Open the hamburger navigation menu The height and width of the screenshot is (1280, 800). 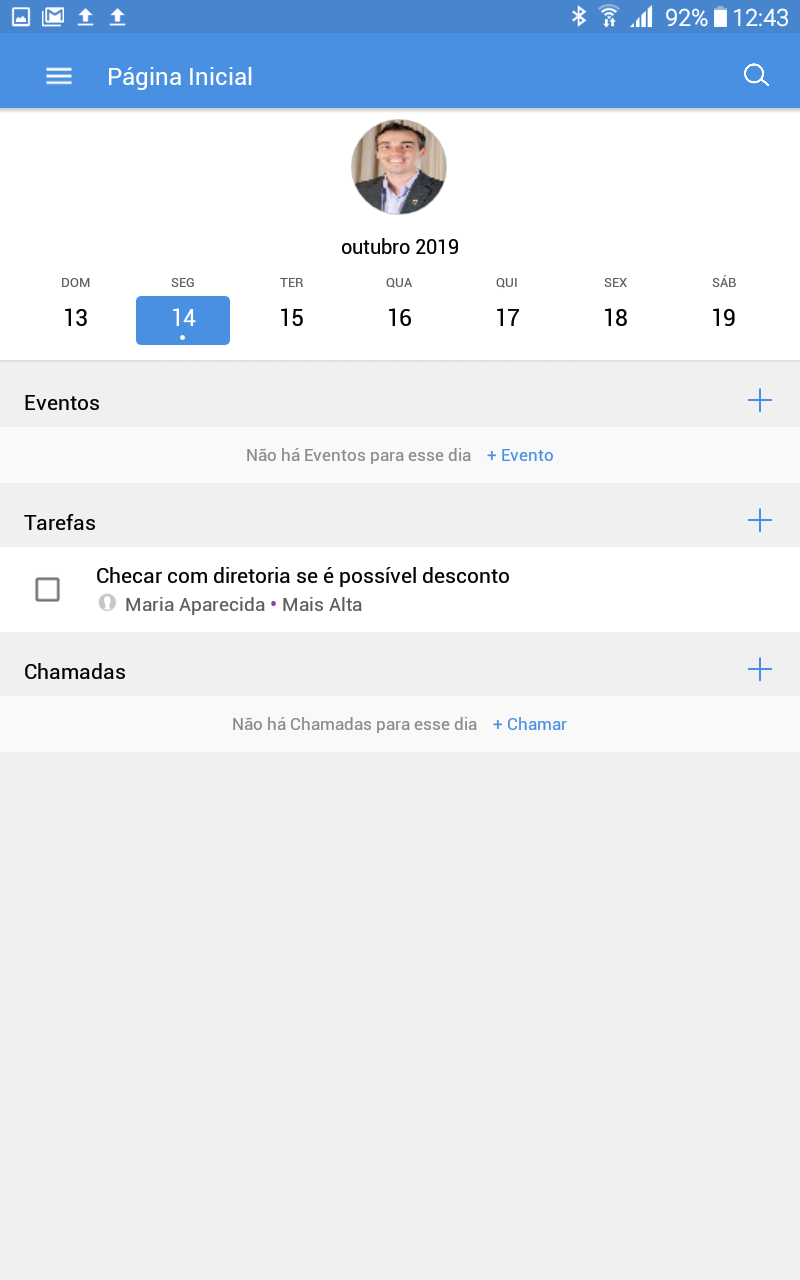click(59, 76)
